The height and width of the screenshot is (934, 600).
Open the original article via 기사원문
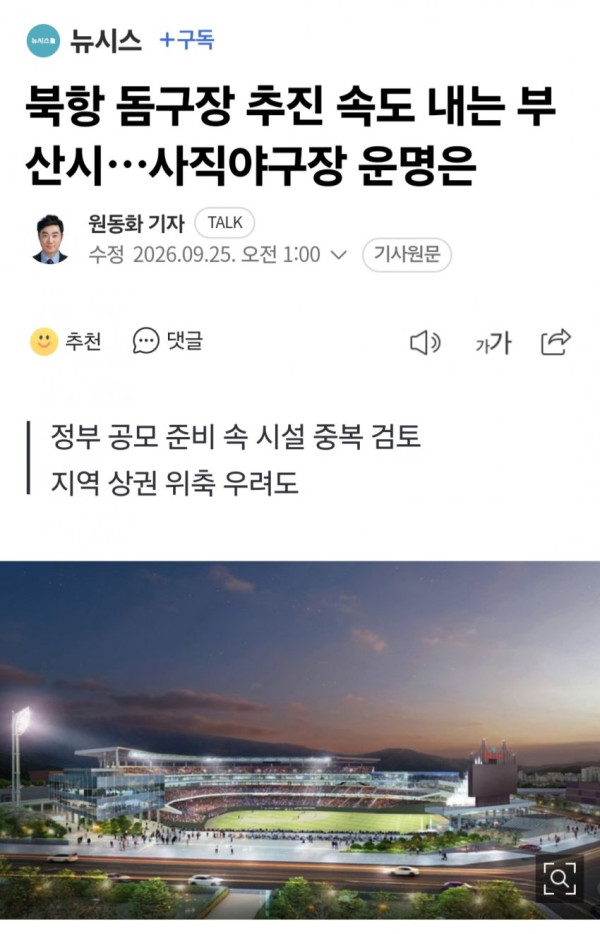click(x=407, y=255)
